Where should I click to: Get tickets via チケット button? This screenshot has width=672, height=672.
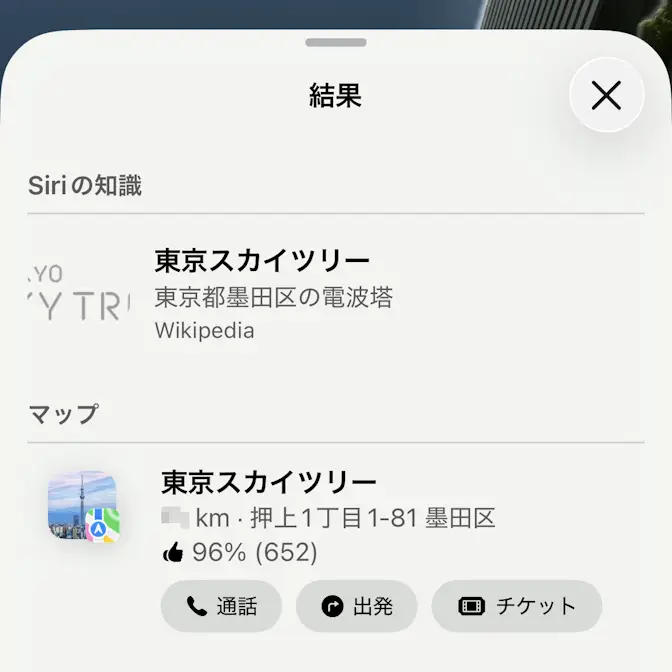point(516,606)
